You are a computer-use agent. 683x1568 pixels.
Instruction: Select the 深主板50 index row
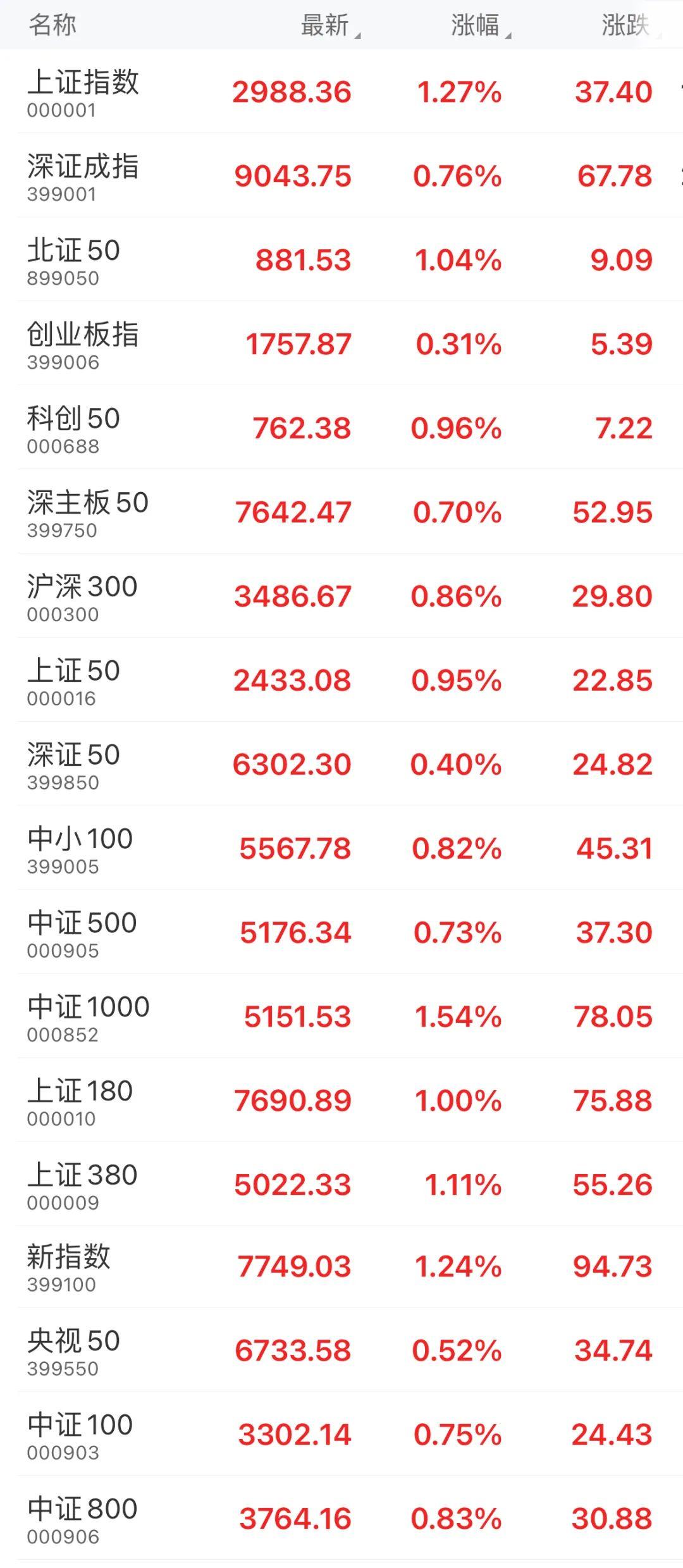[341, 512]
